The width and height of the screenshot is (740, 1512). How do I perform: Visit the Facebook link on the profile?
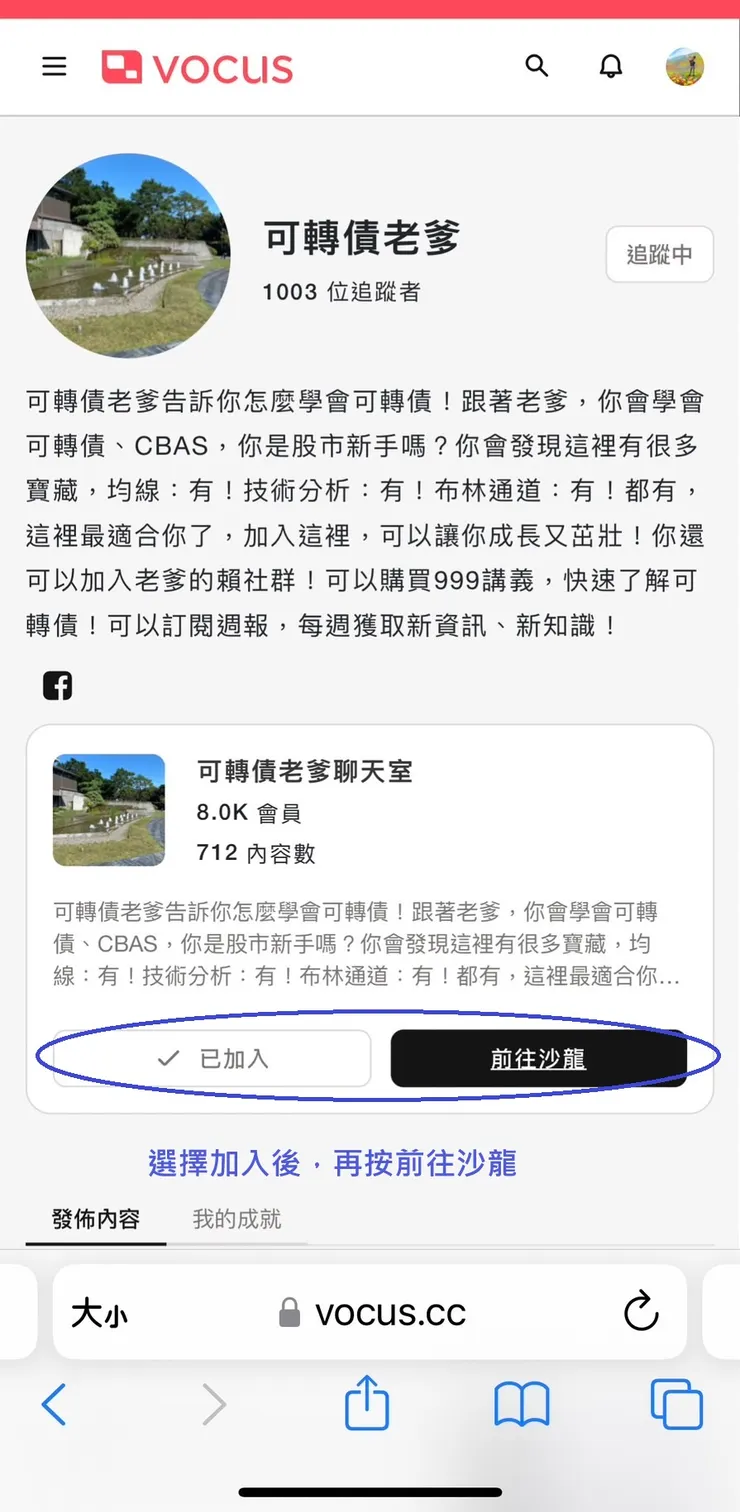pyautogui.click(x=57, y=685)
